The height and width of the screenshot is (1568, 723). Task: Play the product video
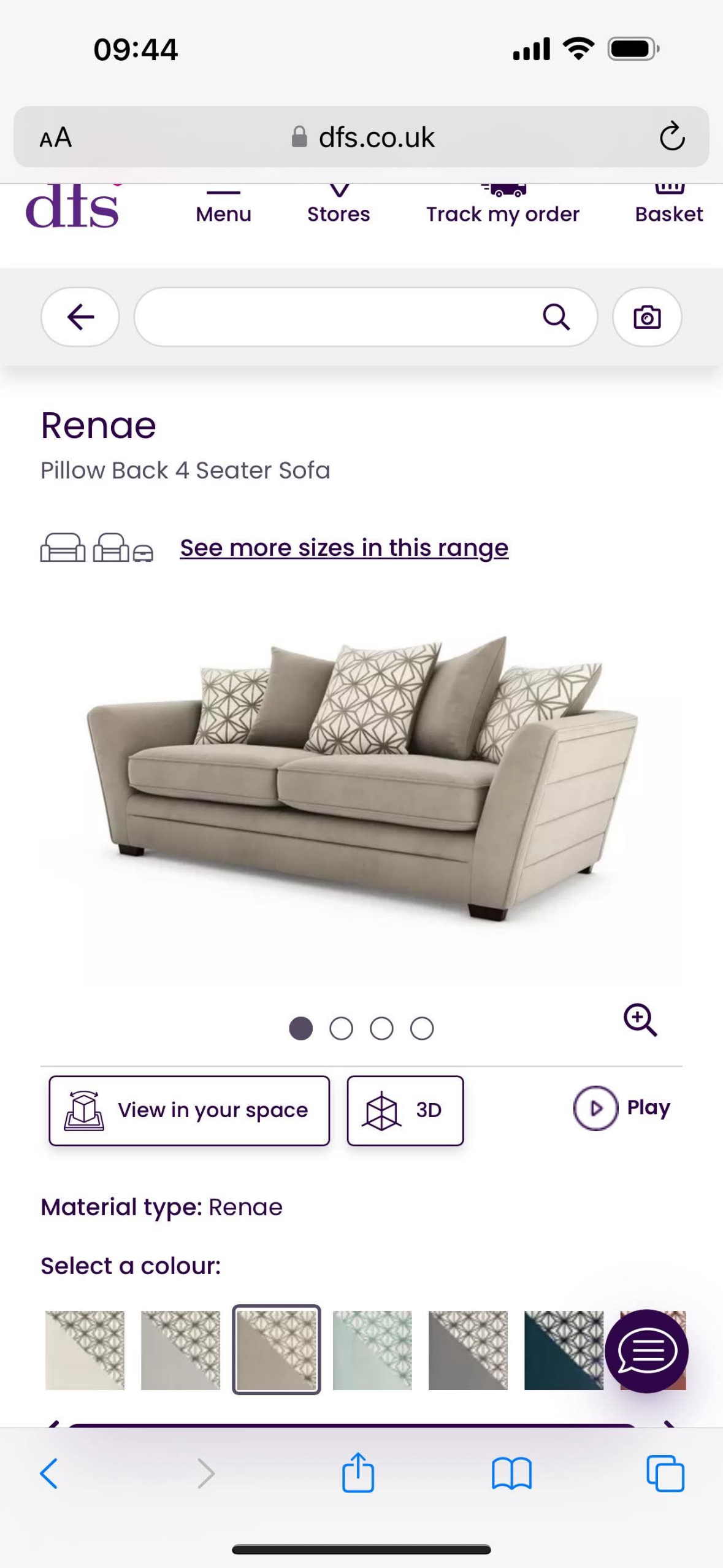coord(622,1107)
